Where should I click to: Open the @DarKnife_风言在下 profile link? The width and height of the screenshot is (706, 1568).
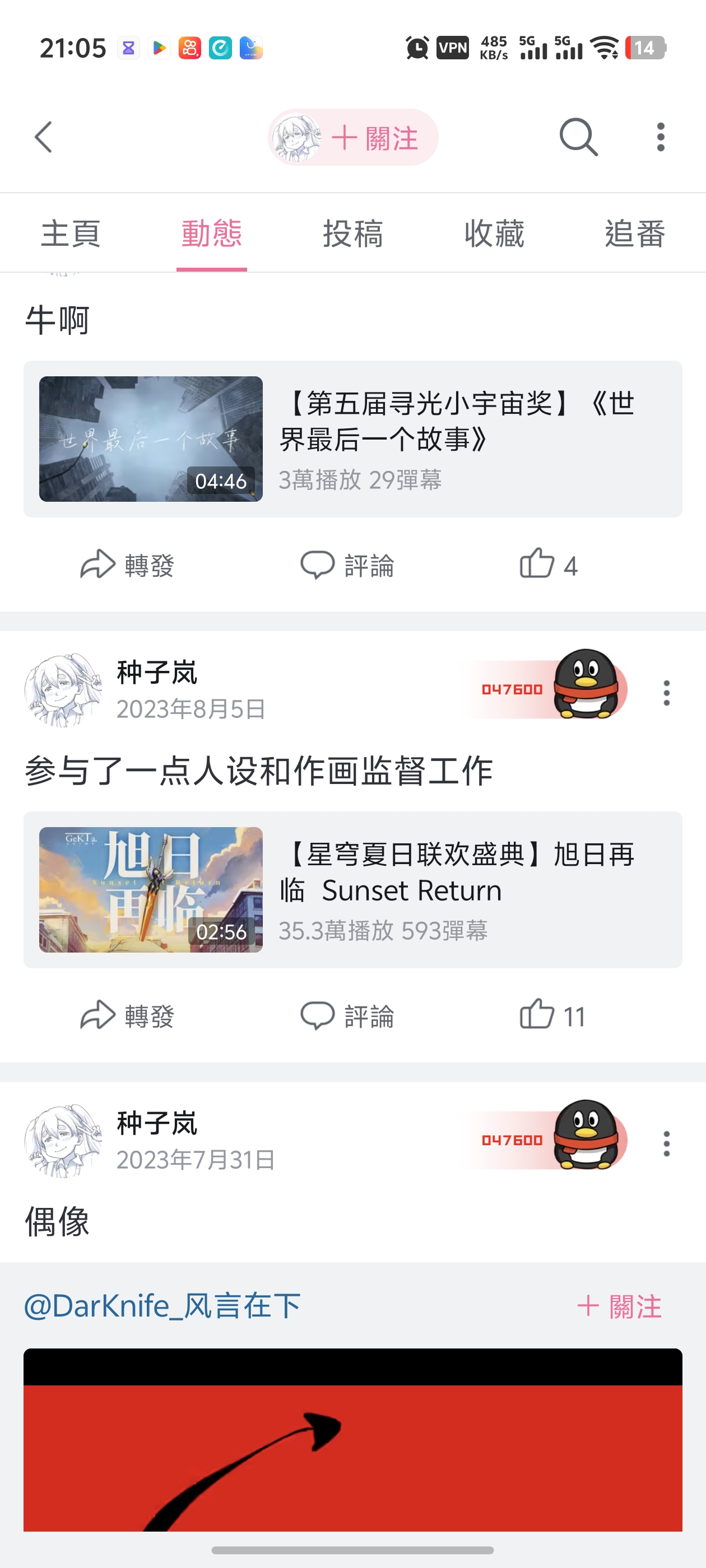[162, 1306]
